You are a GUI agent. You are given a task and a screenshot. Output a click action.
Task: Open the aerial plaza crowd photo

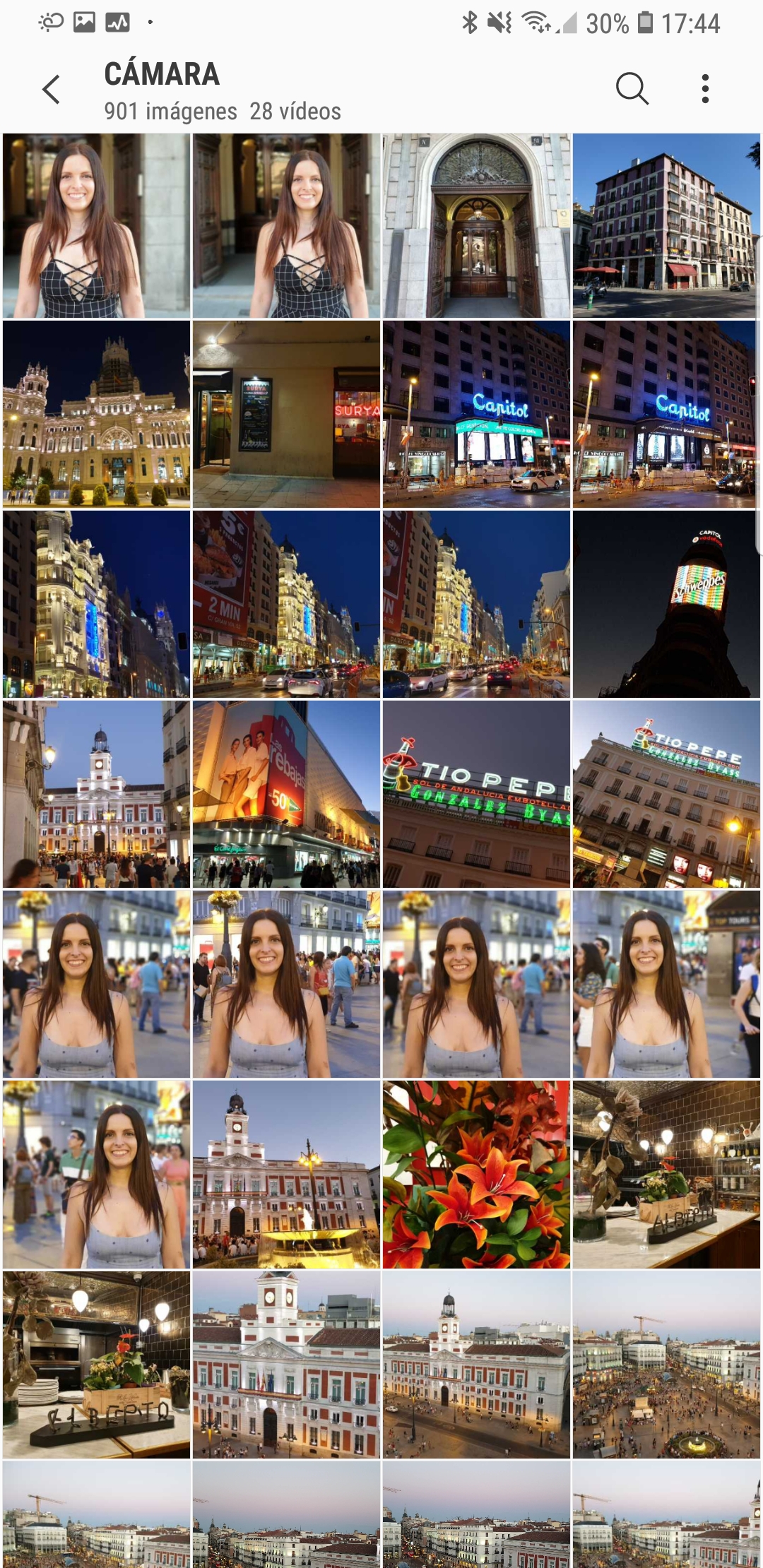(666, 1365)
